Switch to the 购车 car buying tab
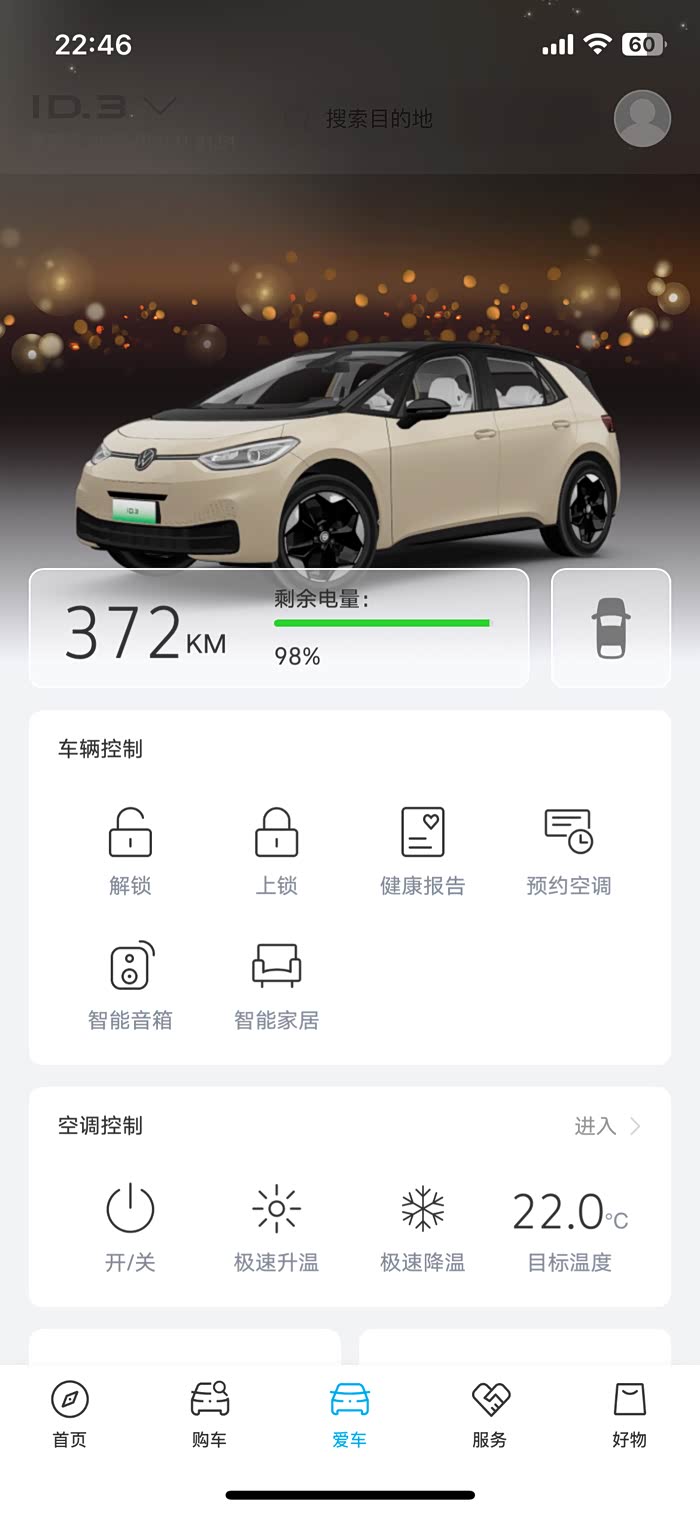700x1514 pixels. coord(210,1414)
